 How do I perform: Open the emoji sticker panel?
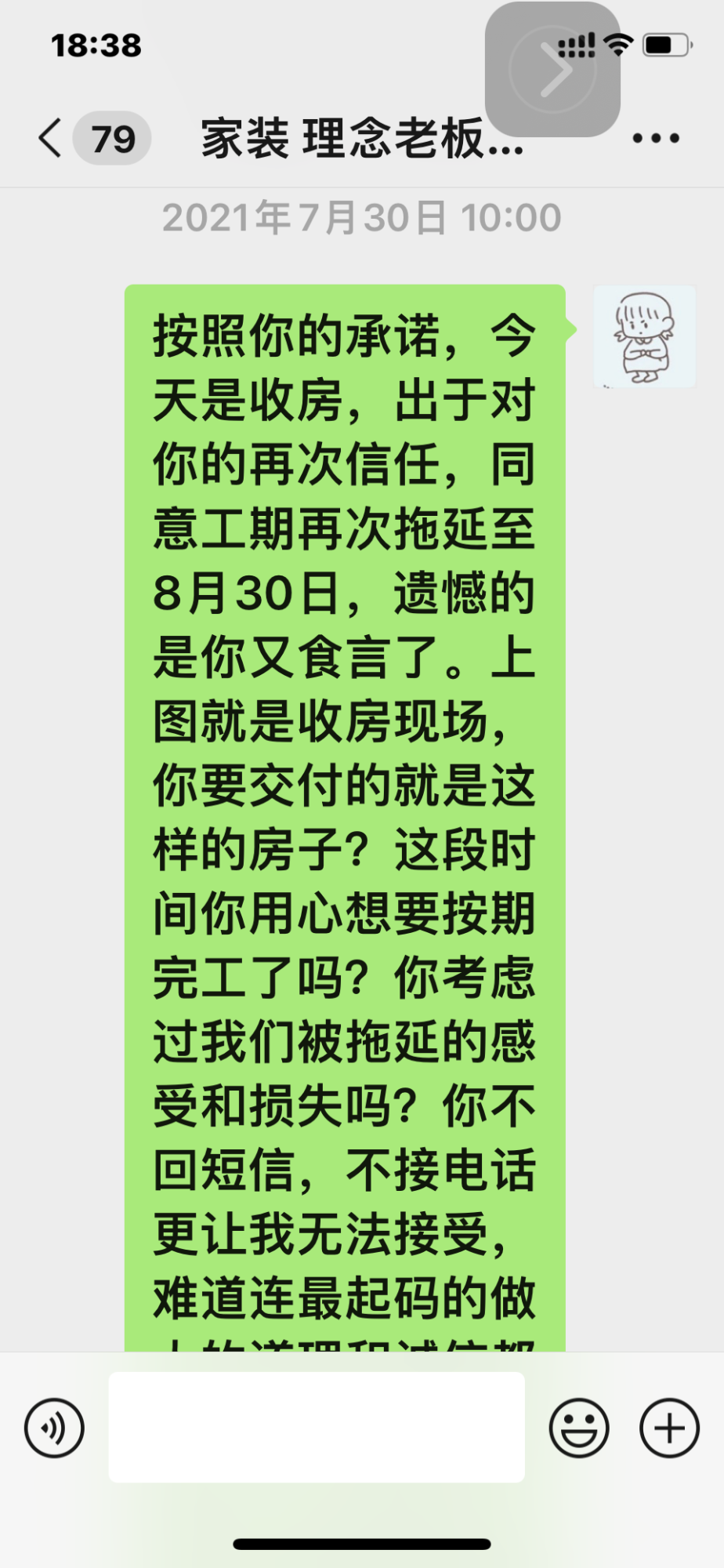pyautogui.click(x=579, y=1428)
